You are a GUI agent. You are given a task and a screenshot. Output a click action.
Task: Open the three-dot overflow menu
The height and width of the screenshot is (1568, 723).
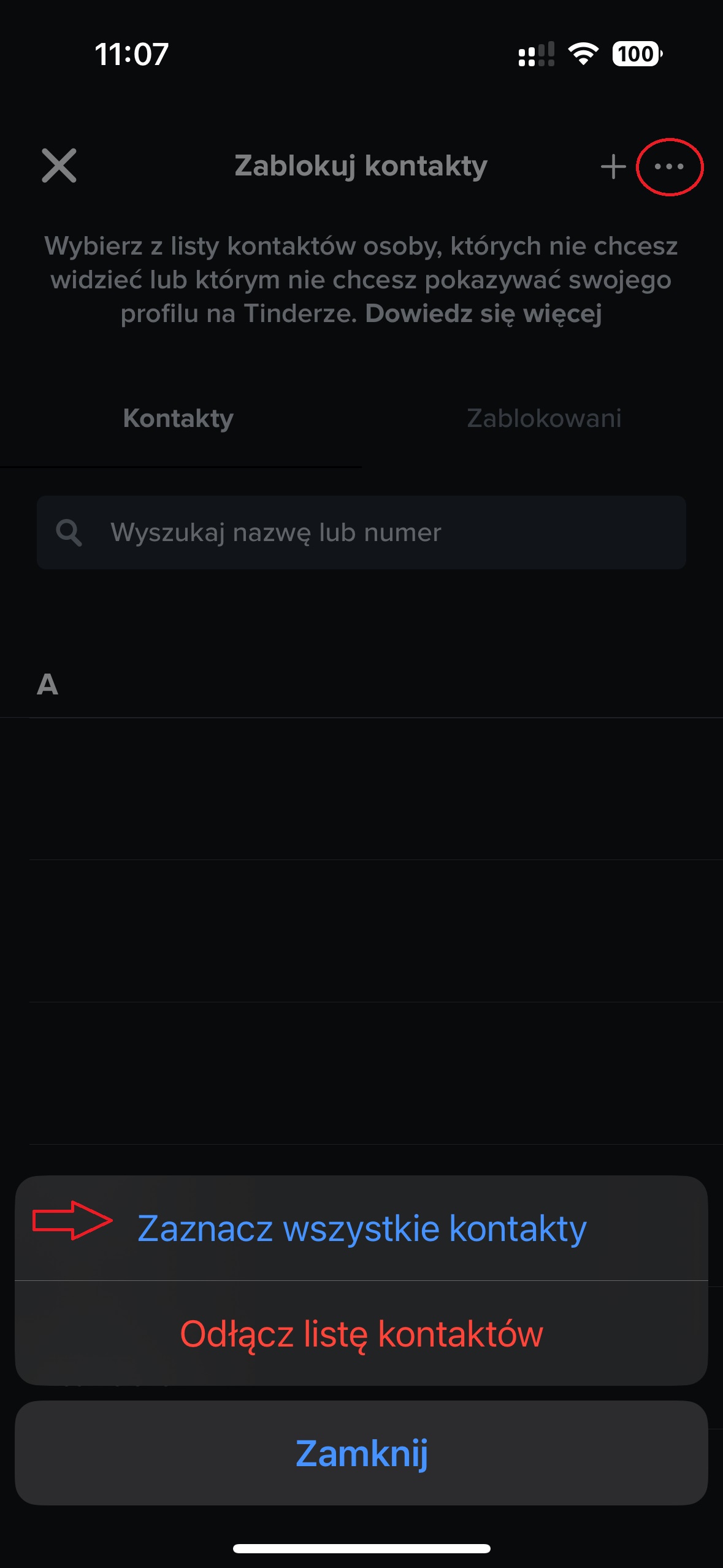[669, 167]
